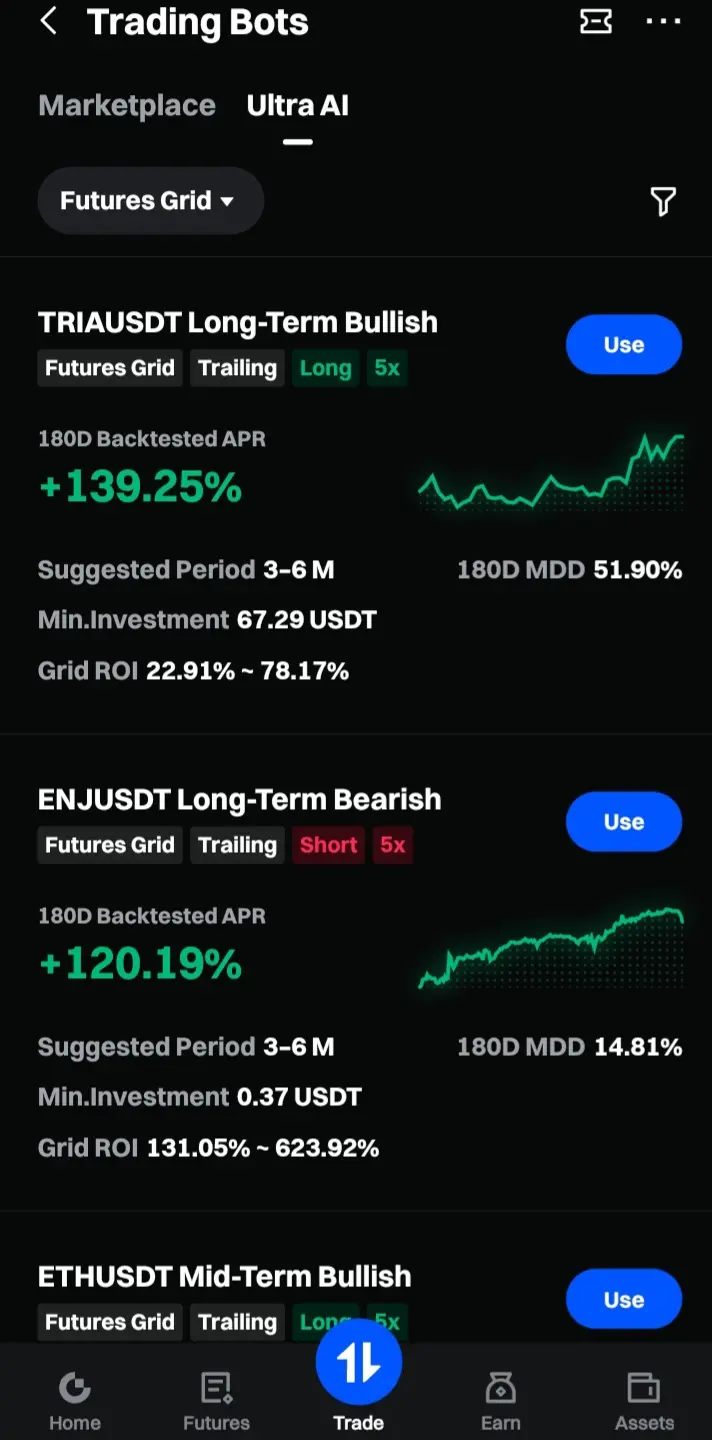
Task: Switch to the Futures tab
Action: click(216, 1400)
